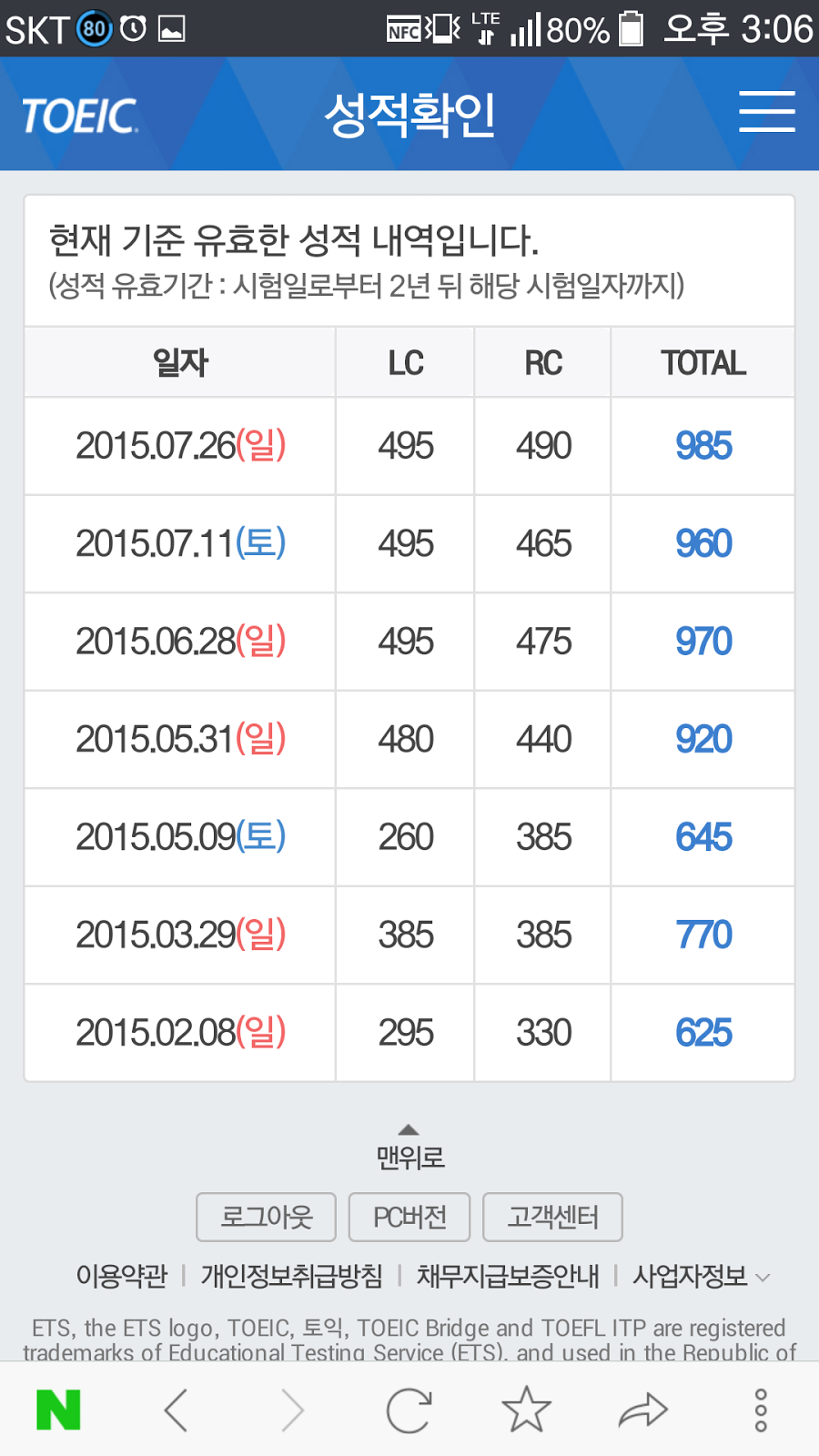Bookmark this page with the star icon

526,1410
